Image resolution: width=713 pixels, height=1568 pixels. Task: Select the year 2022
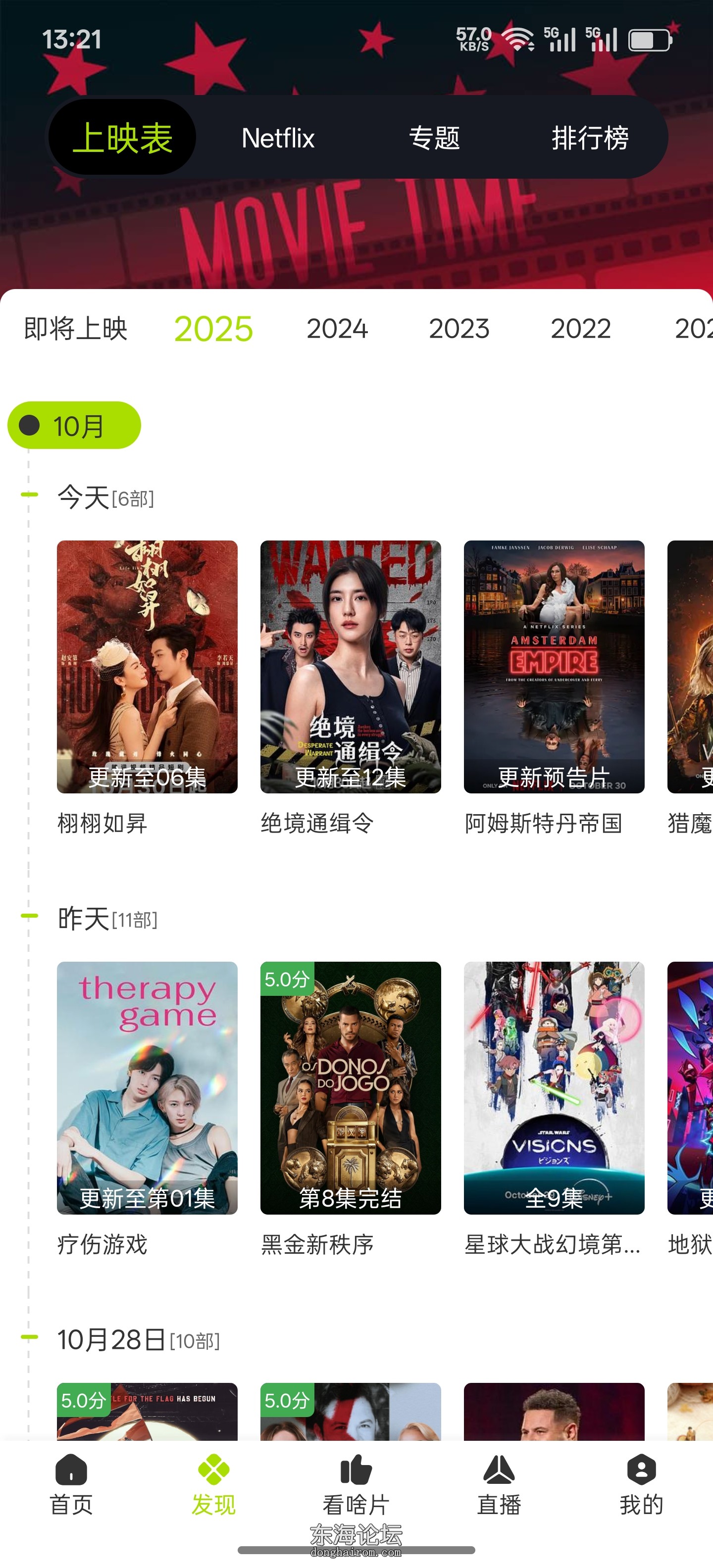pyautogui.click(x=580, y=329)
